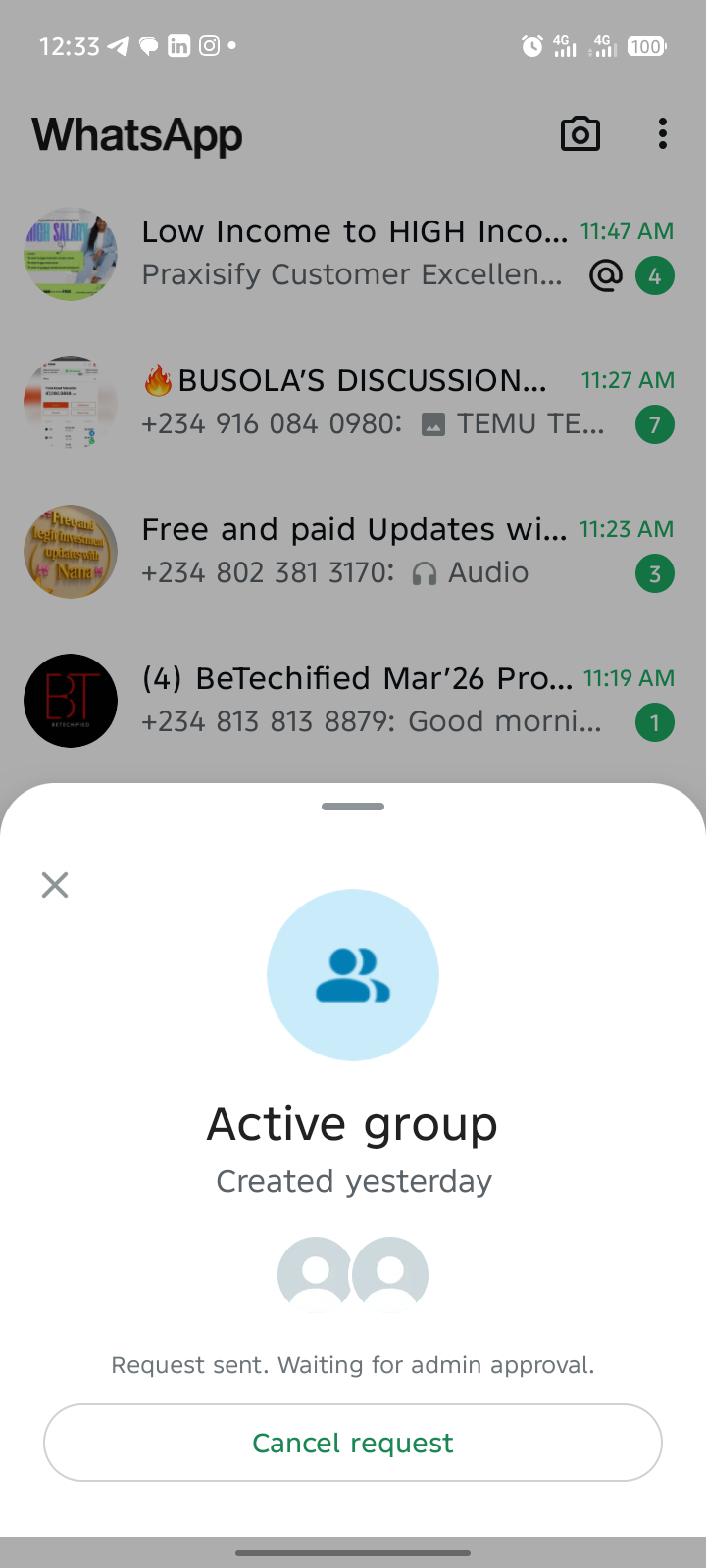The image size is (706, 1568).
Task: Open Free and paid Updates chat
Action: [x=353, y=551]
